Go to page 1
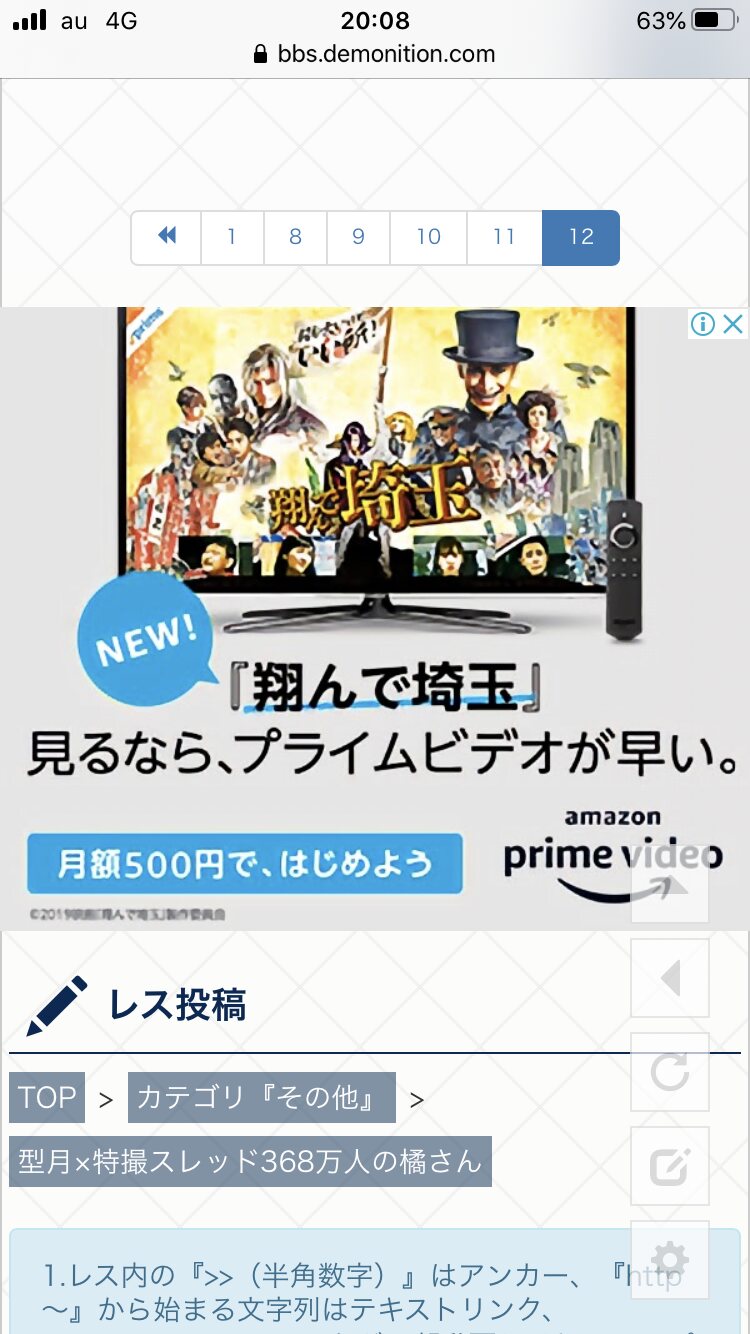Image resolution: width=750 pixels, height=1334 pixels. (232, 237)
